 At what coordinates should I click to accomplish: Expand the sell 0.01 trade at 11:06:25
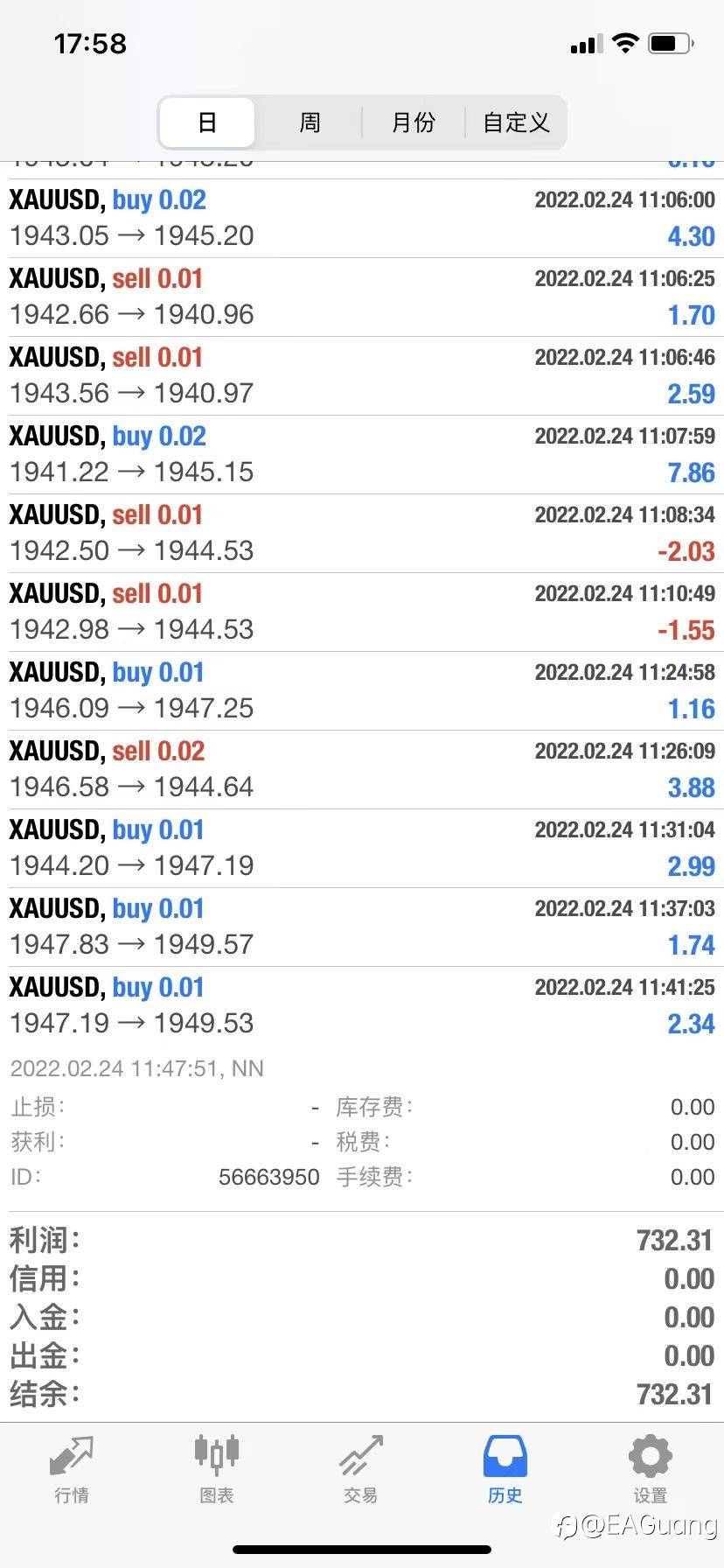click(x=362, y=297)
